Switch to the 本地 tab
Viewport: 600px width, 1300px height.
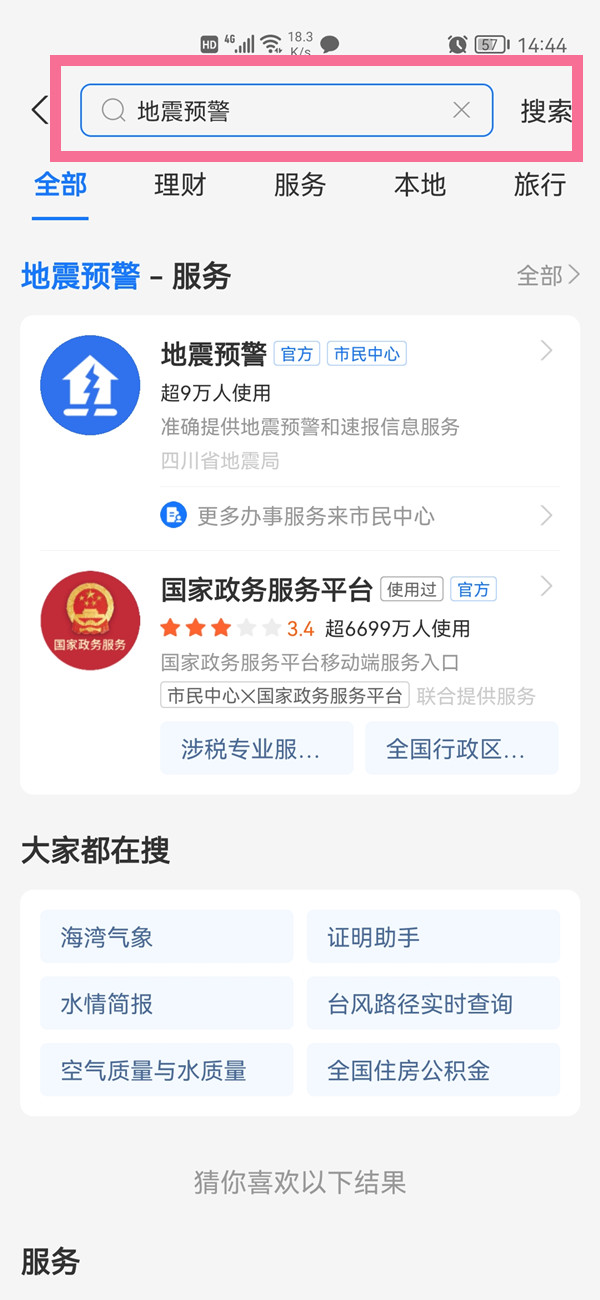(420, 185)
